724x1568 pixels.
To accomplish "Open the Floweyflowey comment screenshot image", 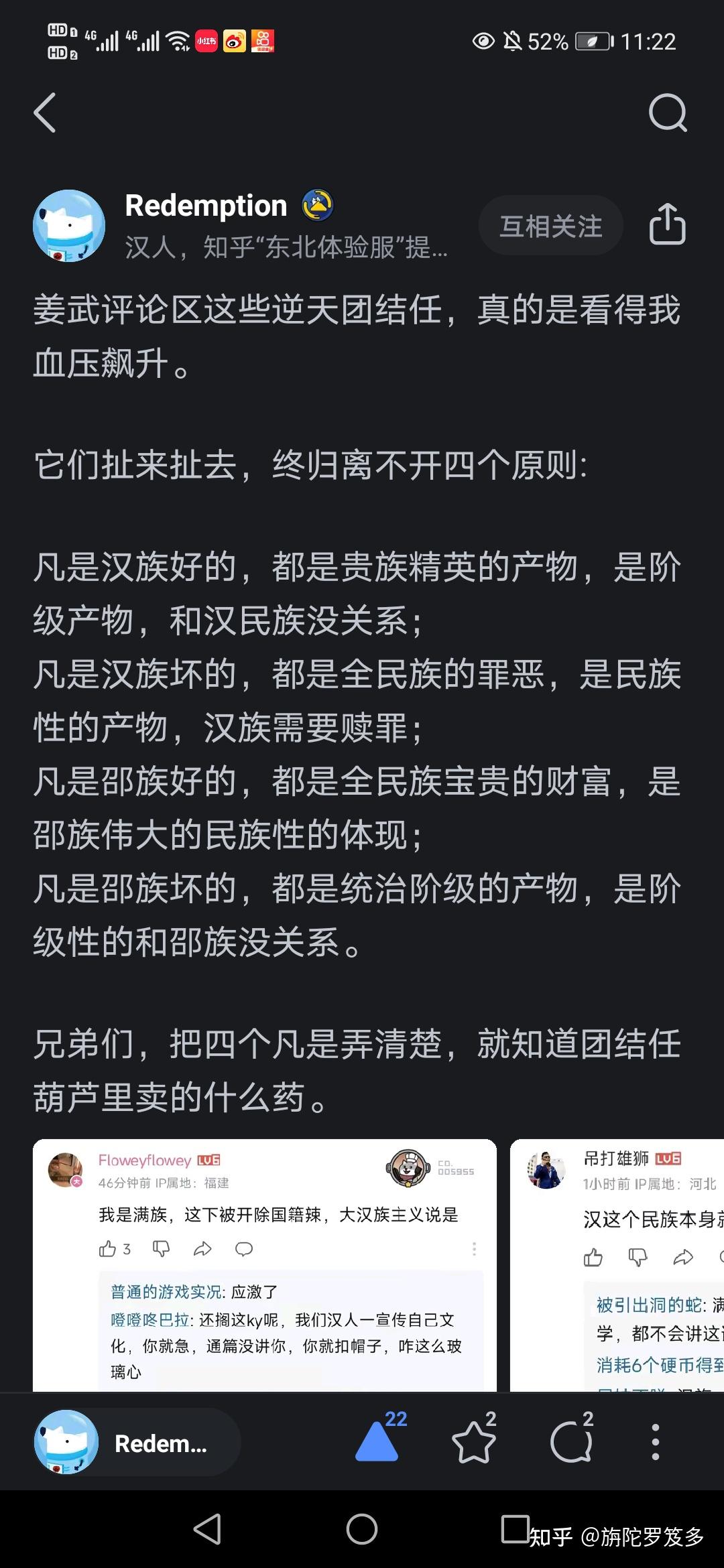I will coord(265,1265).
